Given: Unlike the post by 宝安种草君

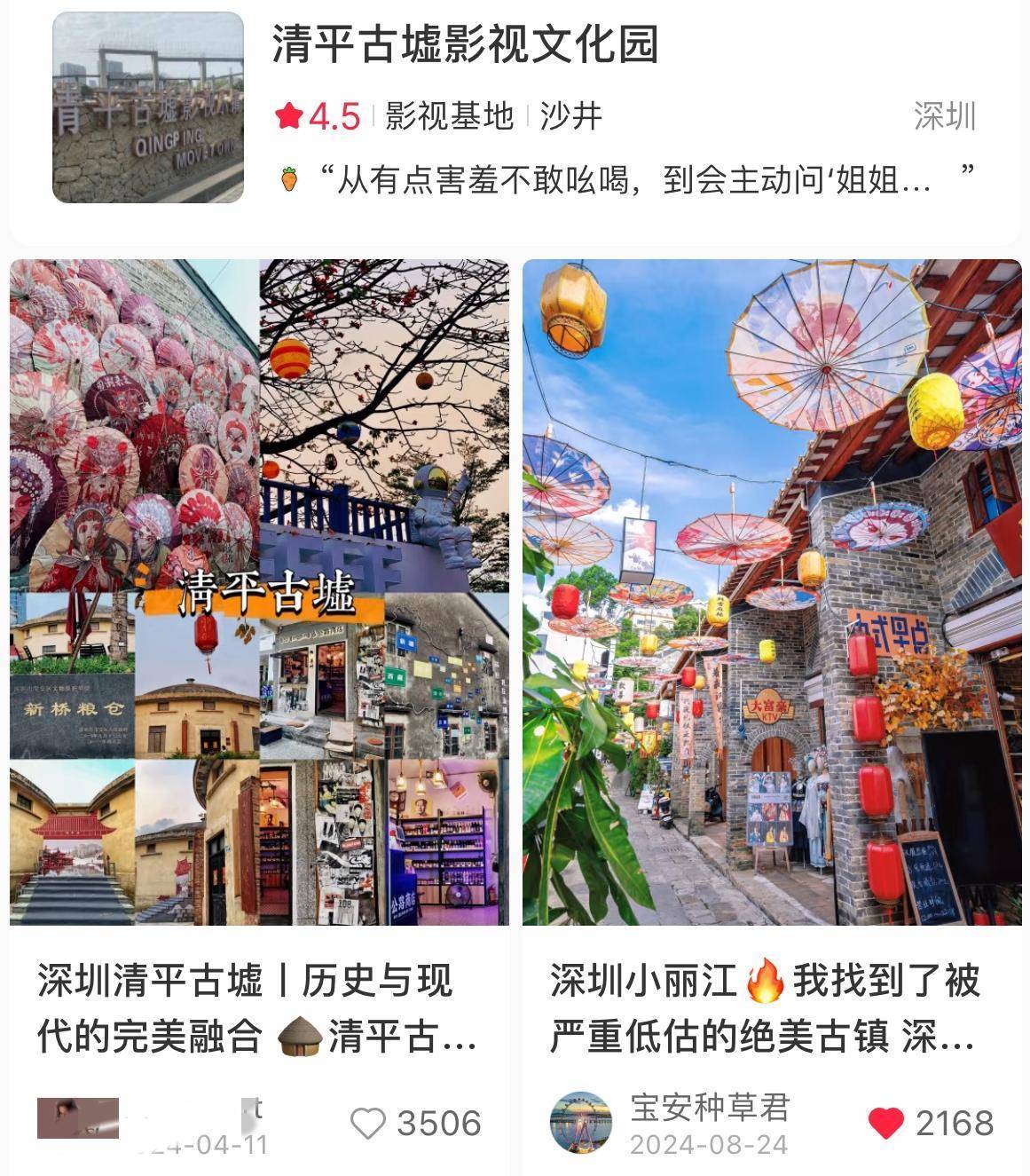Looking at the screenshot, I should [885, 1124].
